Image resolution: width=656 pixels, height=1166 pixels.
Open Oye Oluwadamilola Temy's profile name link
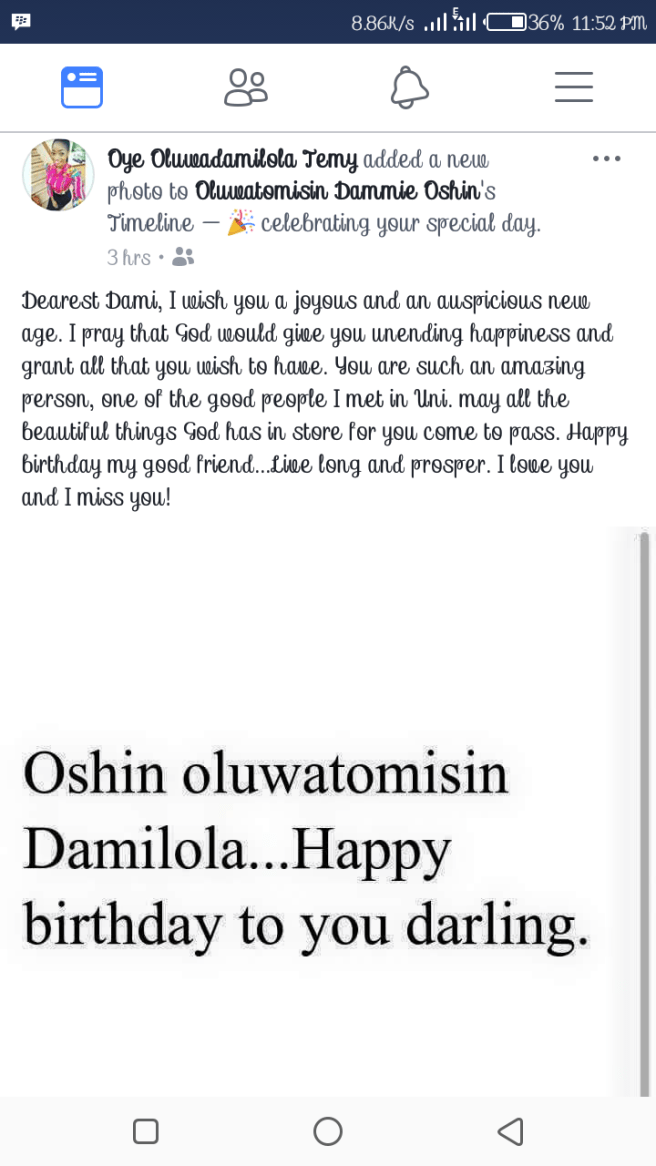pyautogui.click(x=232, y=159)
